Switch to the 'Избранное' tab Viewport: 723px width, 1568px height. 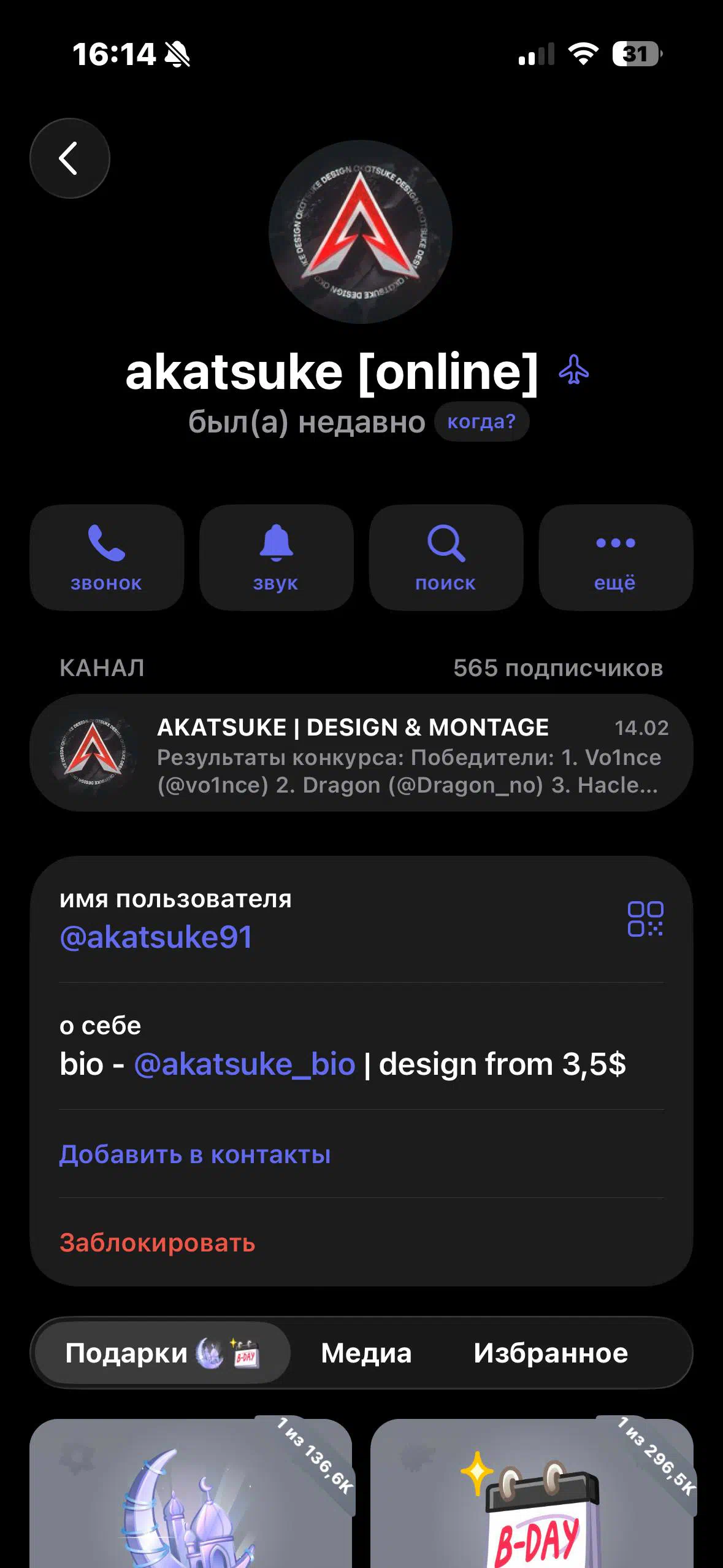pyautogui.click(x=550, y=1353)
